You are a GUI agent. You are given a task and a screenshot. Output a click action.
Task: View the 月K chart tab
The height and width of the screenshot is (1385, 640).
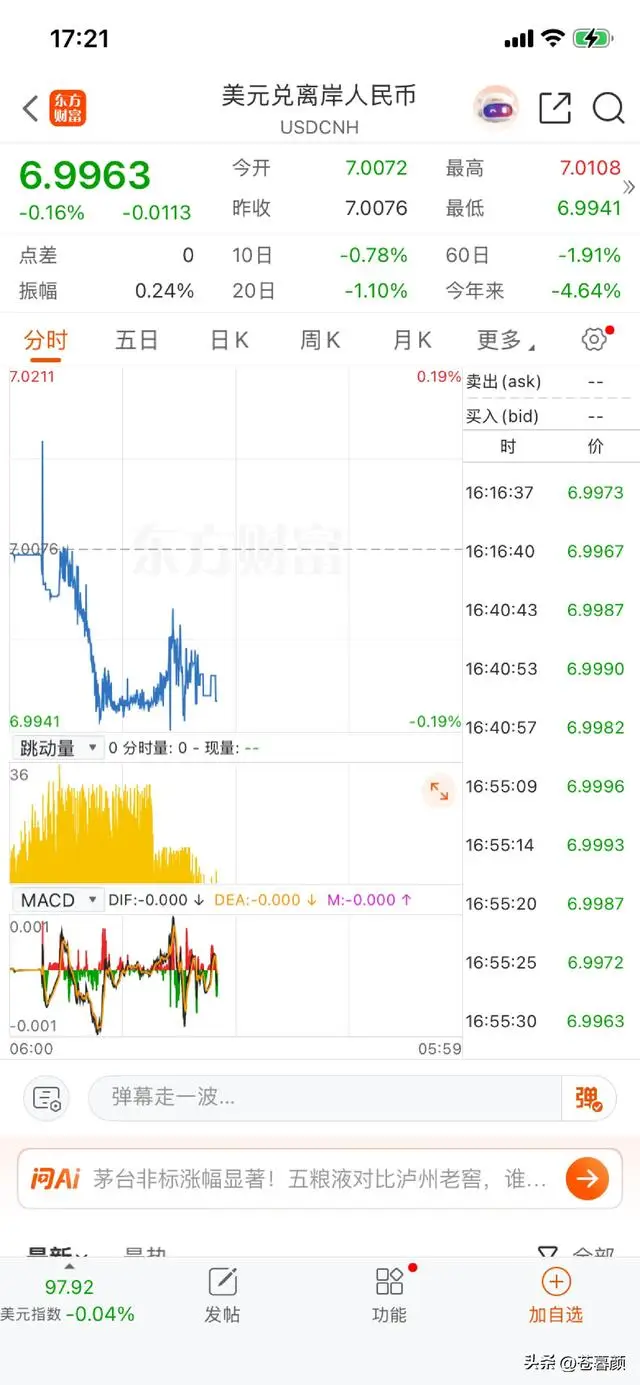coord(411,340)
